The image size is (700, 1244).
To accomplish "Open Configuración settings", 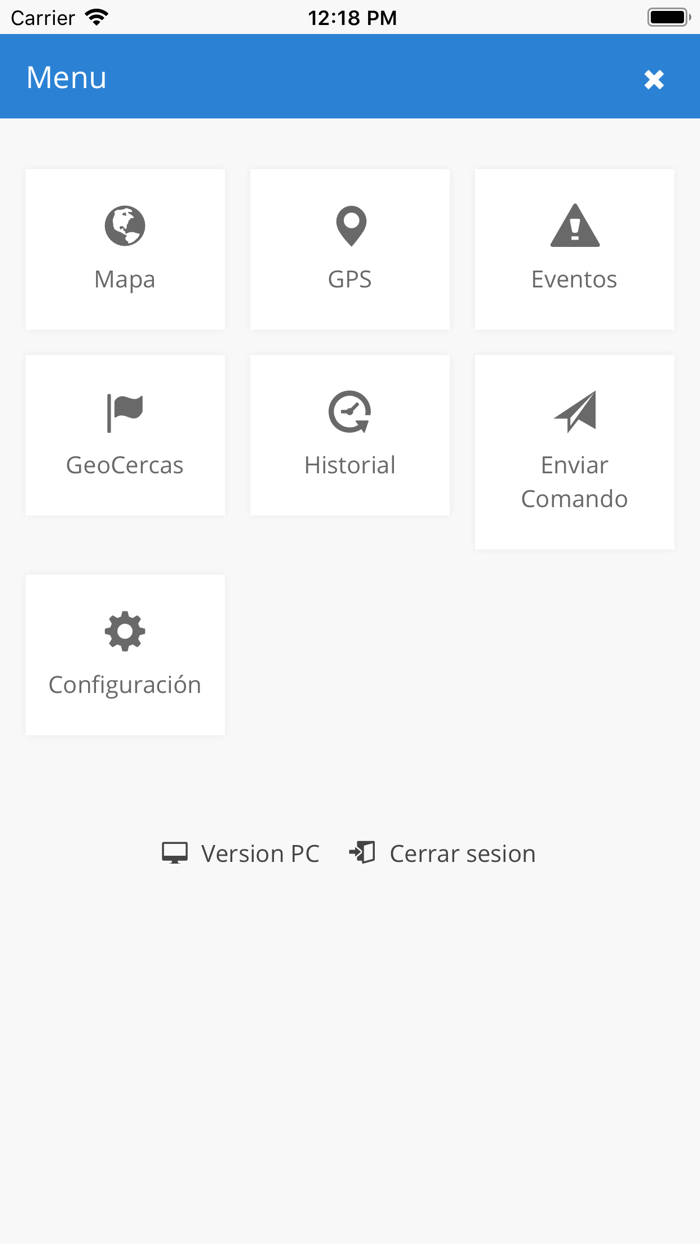I will coord(125,655).
